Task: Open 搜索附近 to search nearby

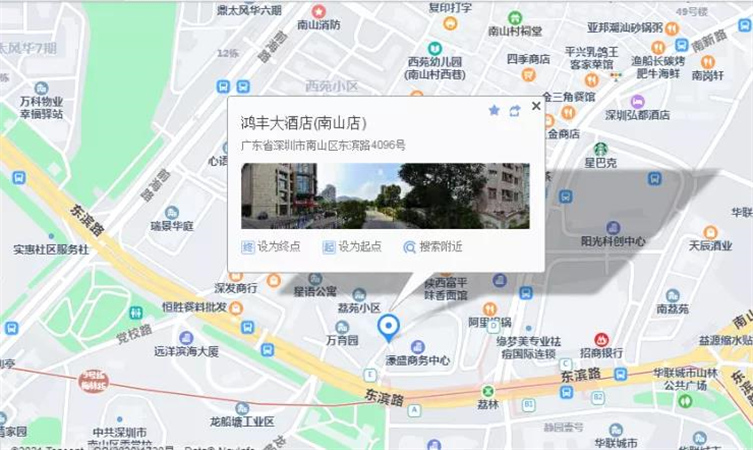Action: 433,247
